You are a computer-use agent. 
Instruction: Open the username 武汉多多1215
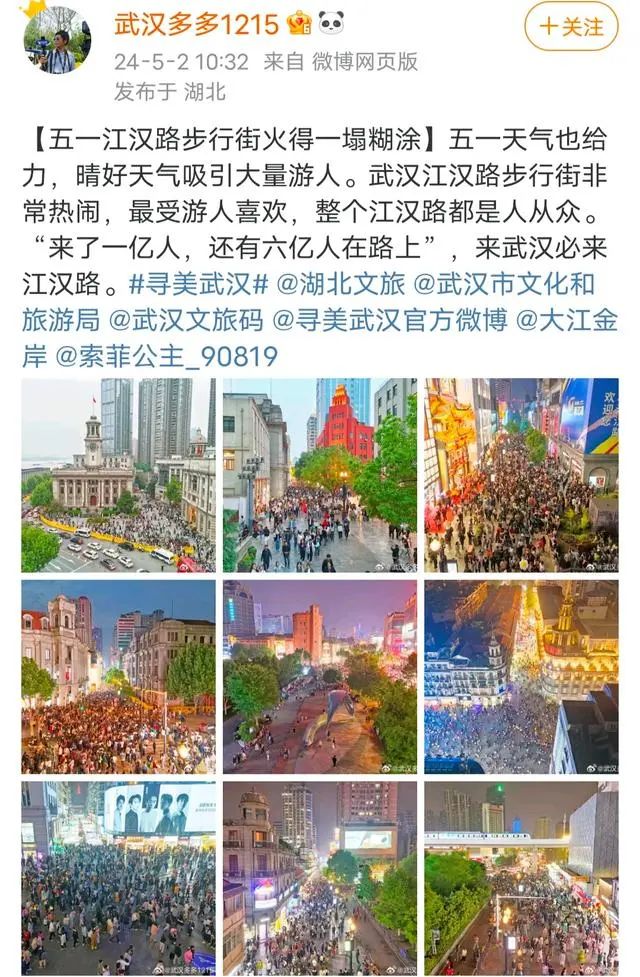196,23
